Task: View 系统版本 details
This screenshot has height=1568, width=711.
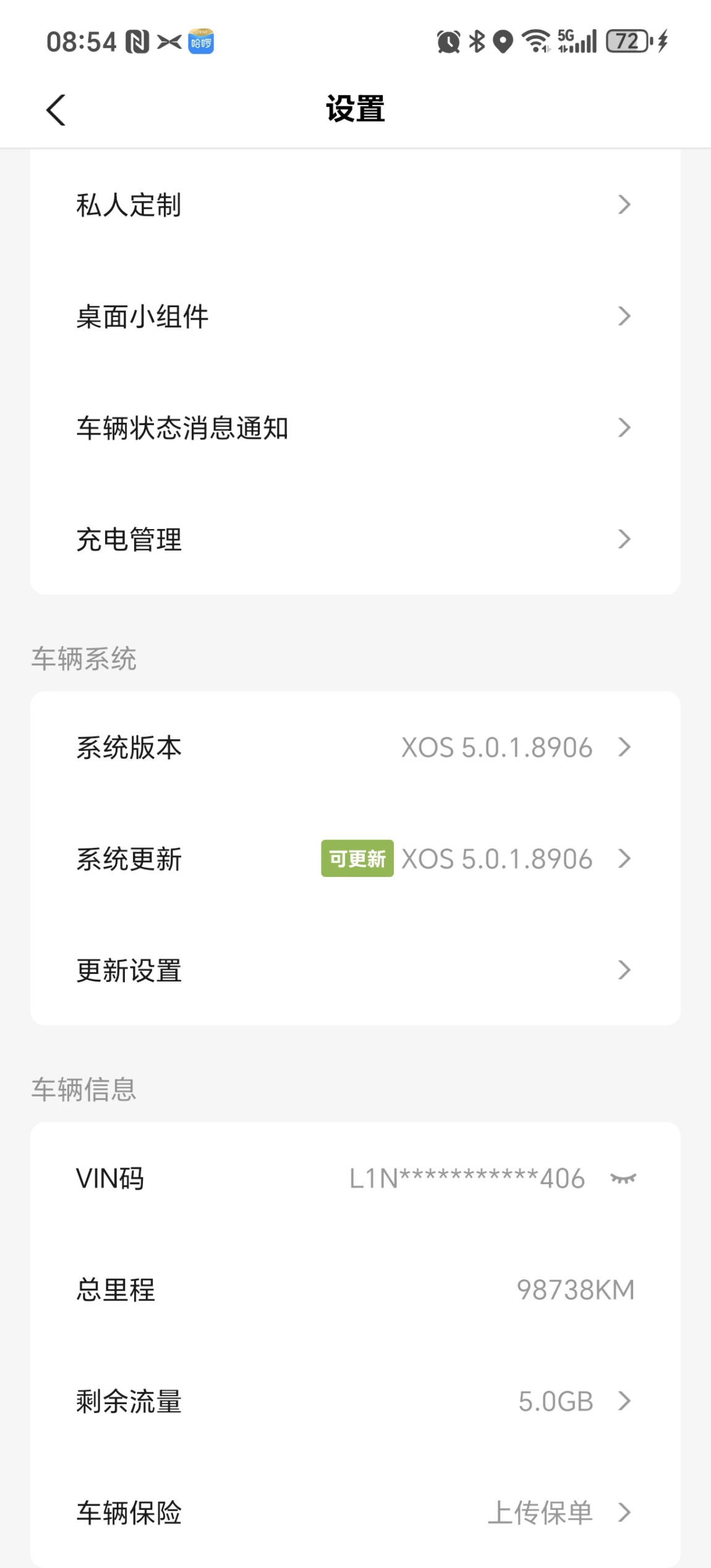Action: (355, 747)
